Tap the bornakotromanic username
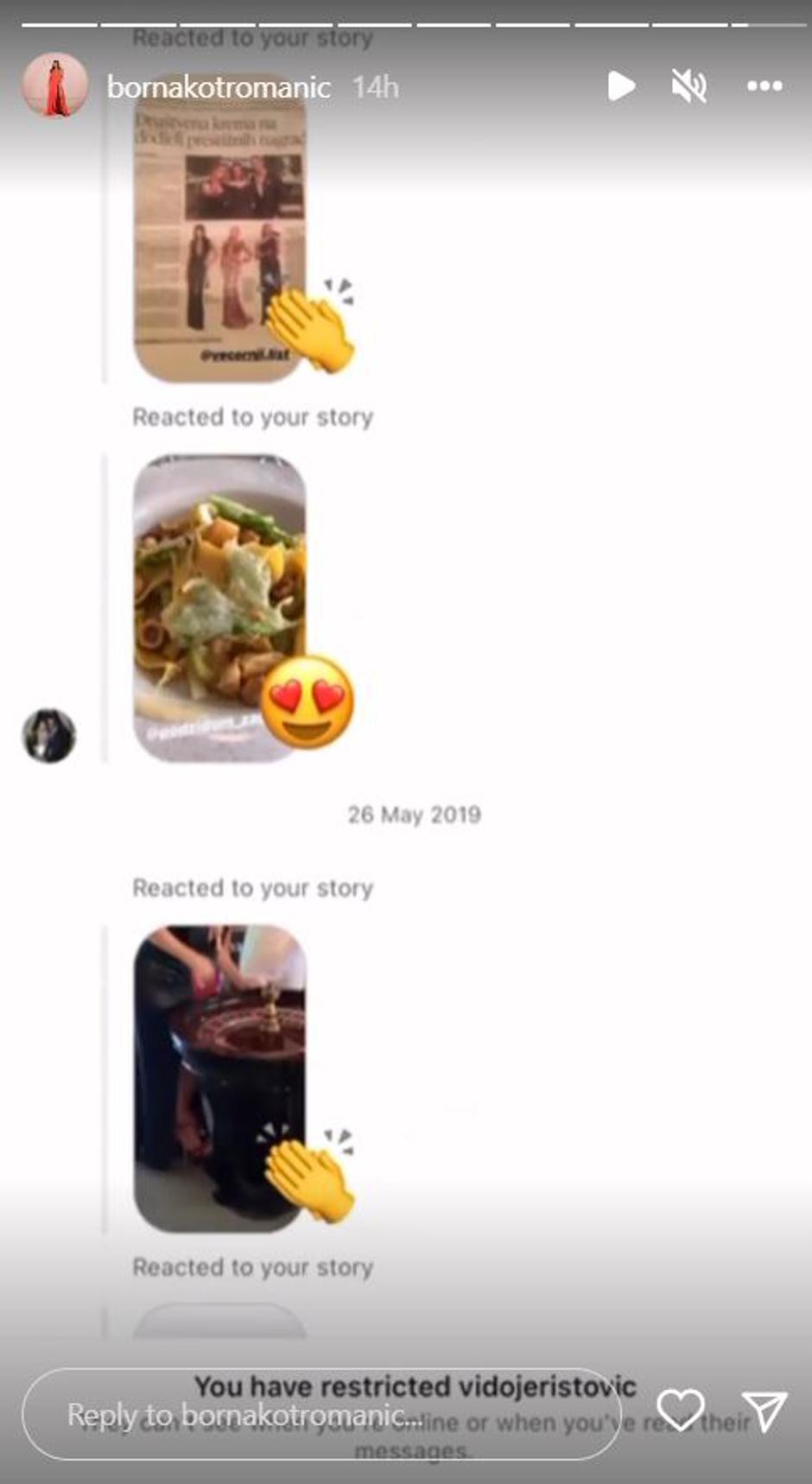Viewport: 812px width, 1484px height. 219,86
